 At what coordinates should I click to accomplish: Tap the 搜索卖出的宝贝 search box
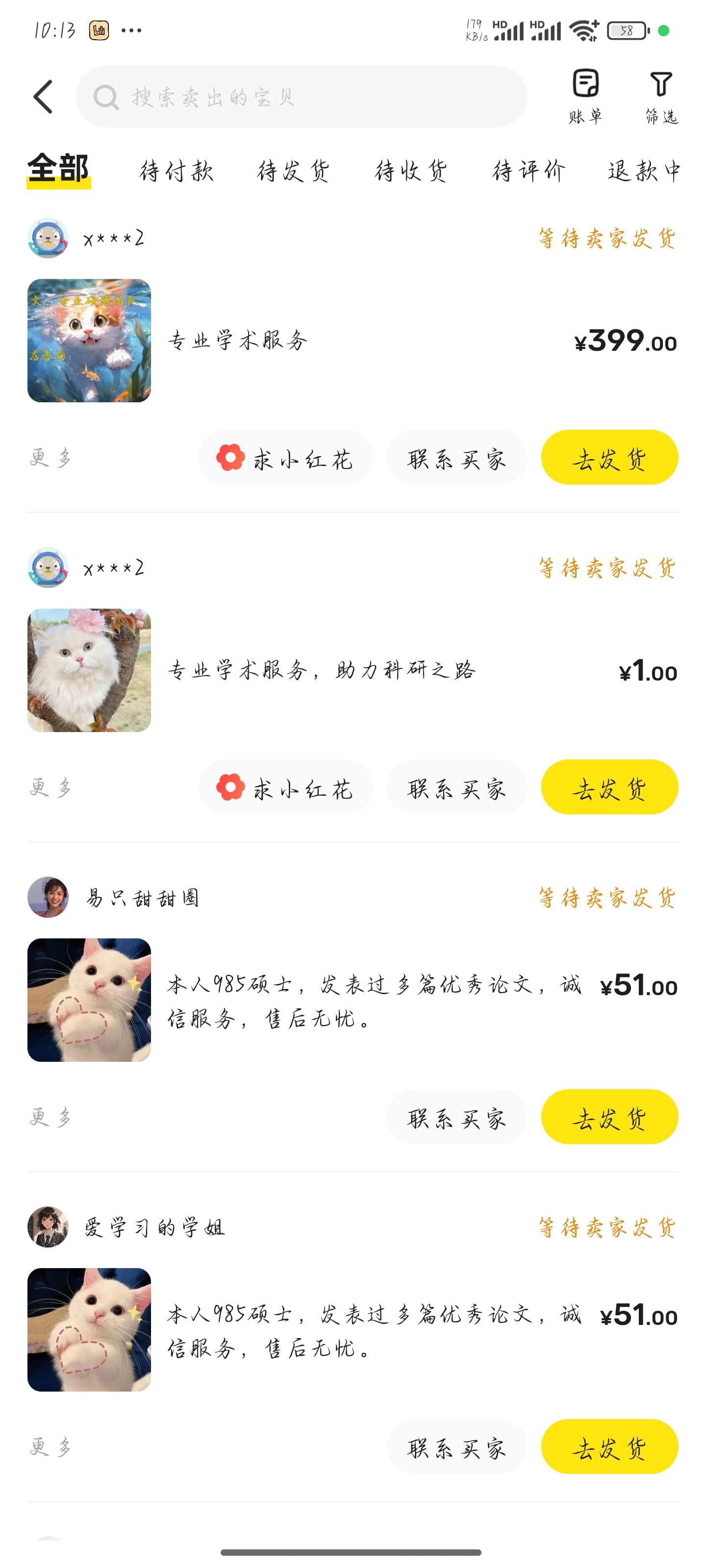[301, 97]
